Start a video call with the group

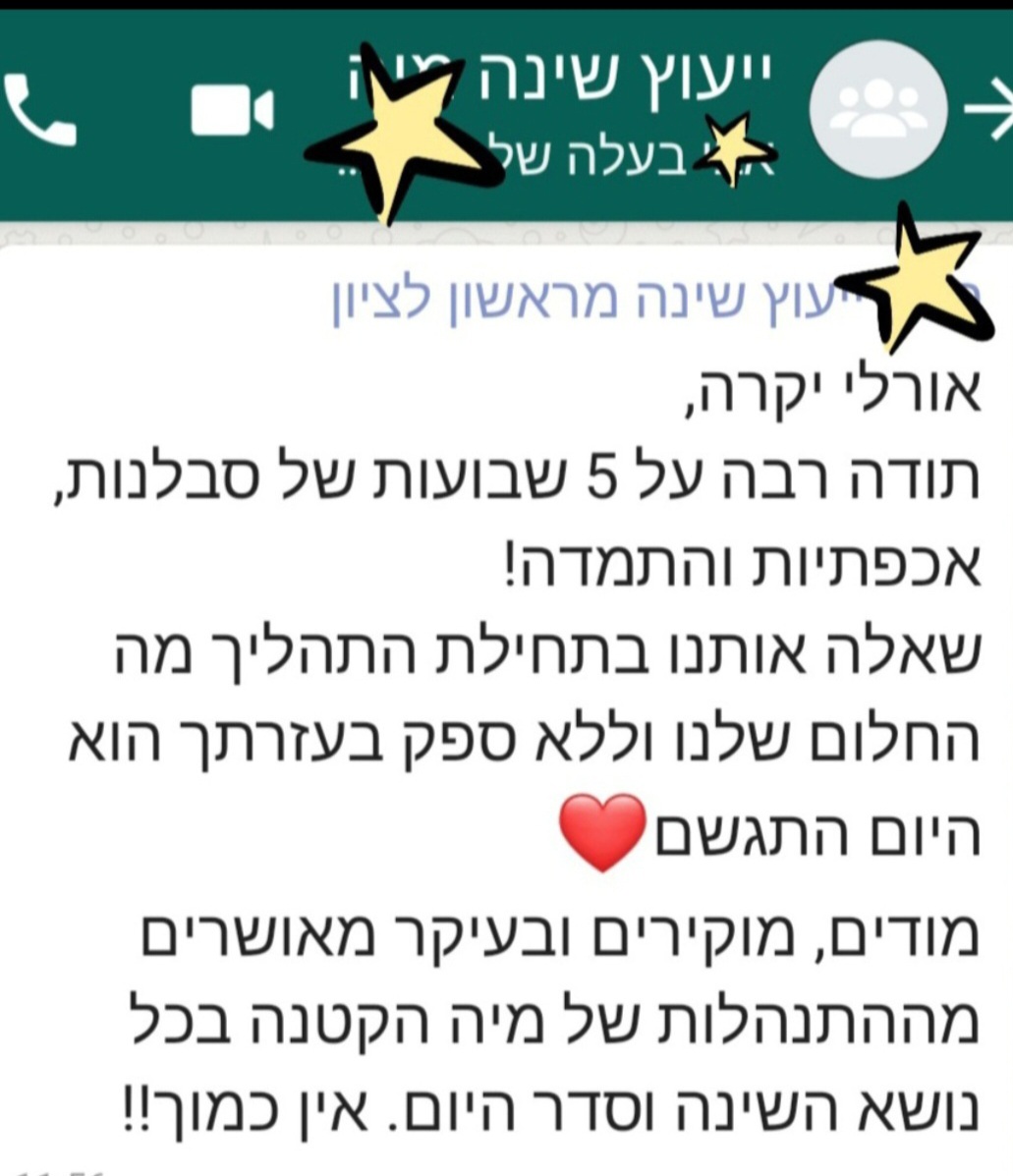pyautogui.click(x=233, y=109)
